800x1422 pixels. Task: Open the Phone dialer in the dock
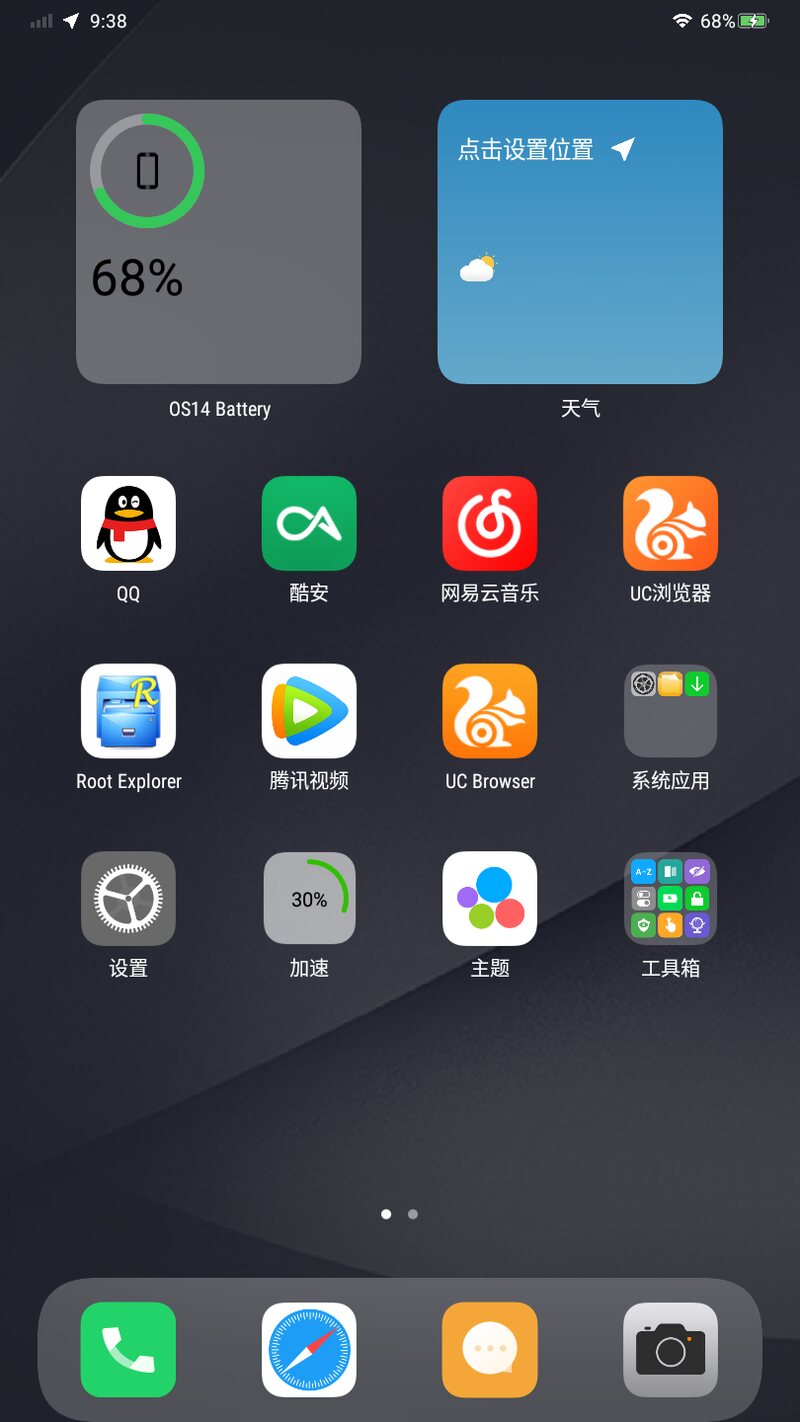(128, 1349)
